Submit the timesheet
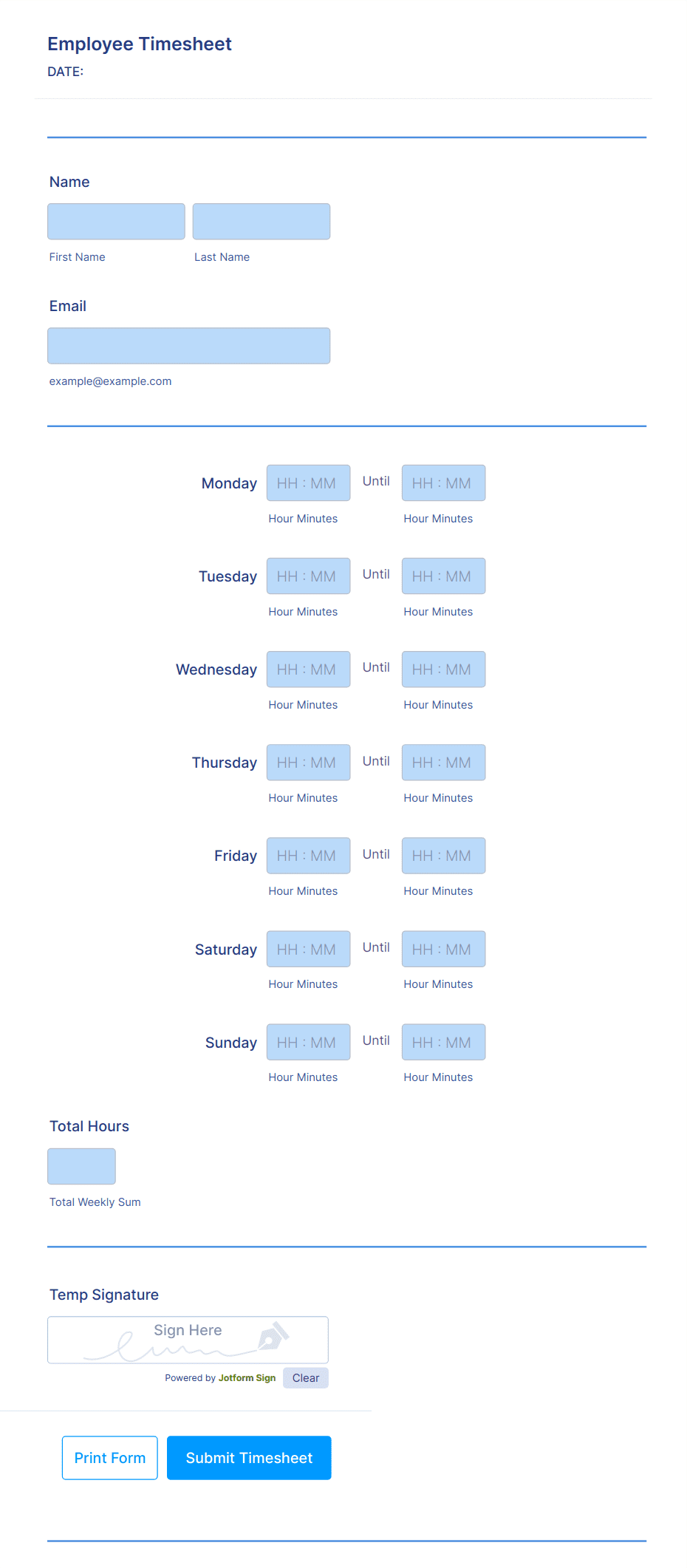Viewport: 687px width, 1568px height. click(x=249, y=1458)
